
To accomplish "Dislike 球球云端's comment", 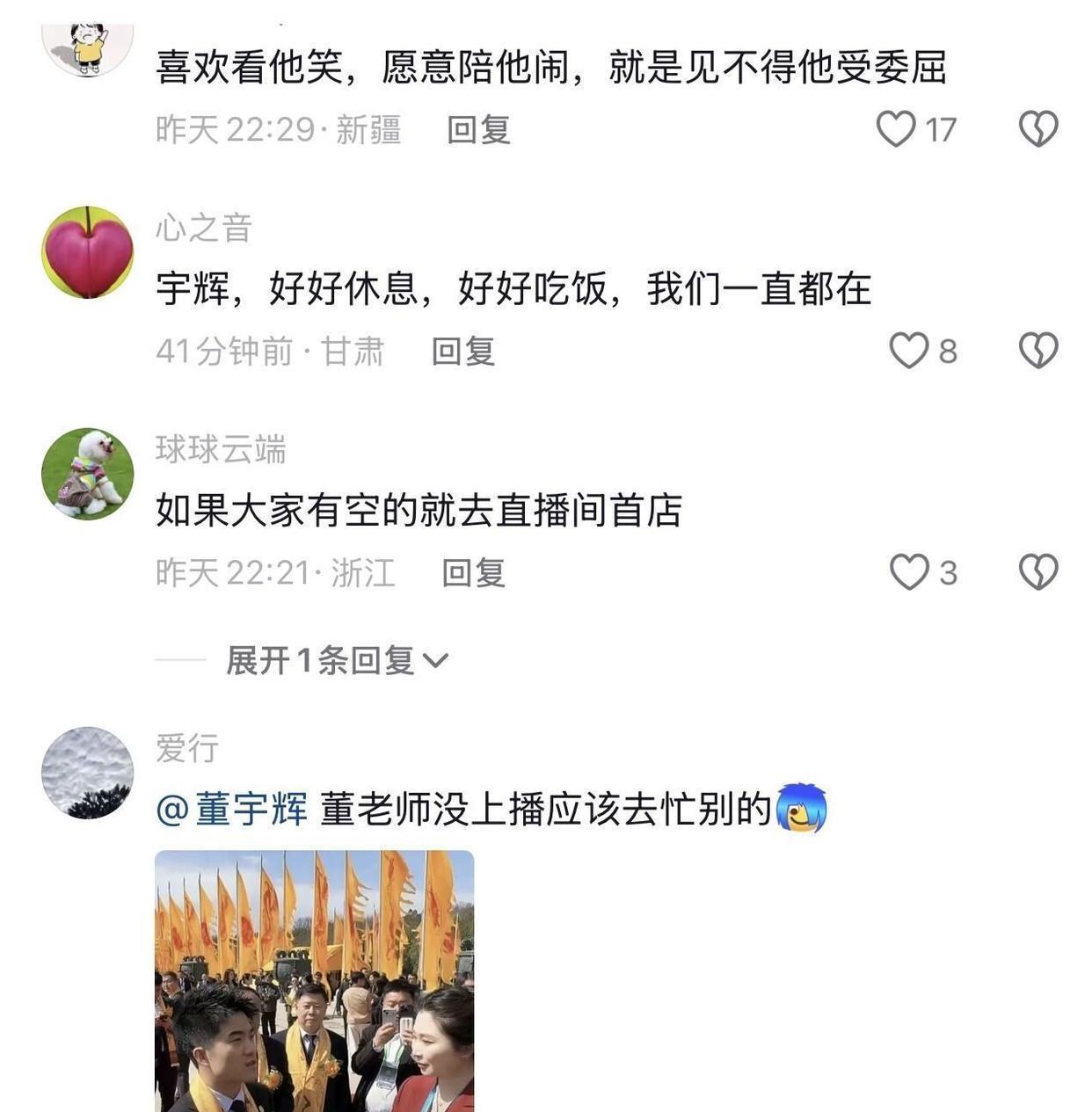I will click(1037, 572).
